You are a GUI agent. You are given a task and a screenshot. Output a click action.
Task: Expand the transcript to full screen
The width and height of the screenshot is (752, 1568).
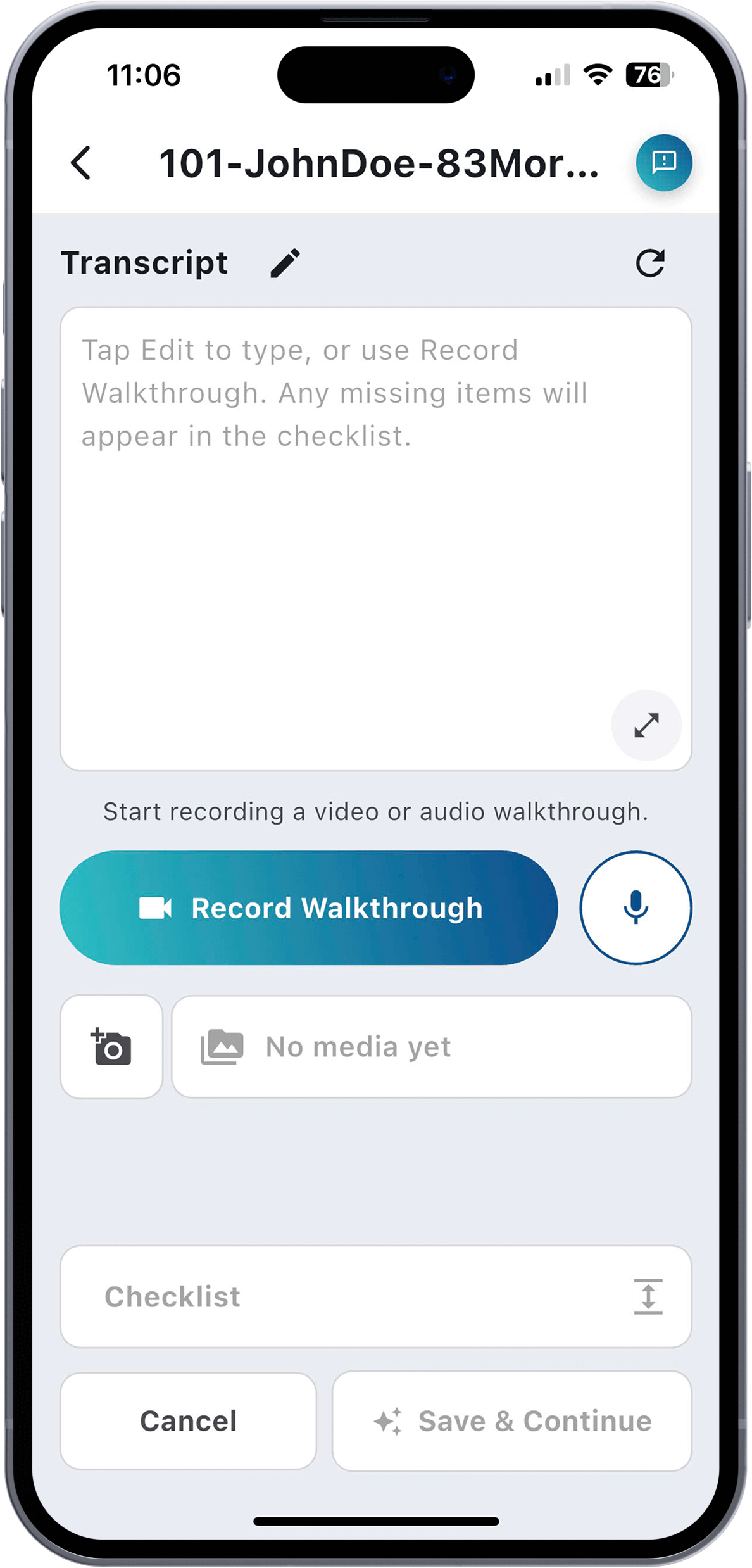click(x=646, y=725)
